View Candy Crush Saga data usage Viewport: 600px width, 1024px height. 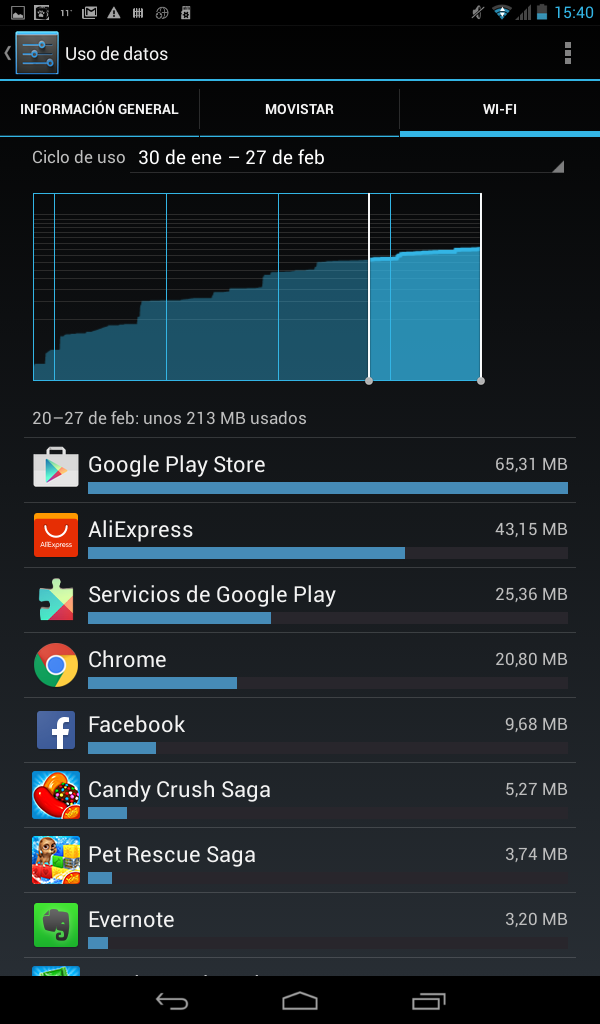[x=300, y=795]
